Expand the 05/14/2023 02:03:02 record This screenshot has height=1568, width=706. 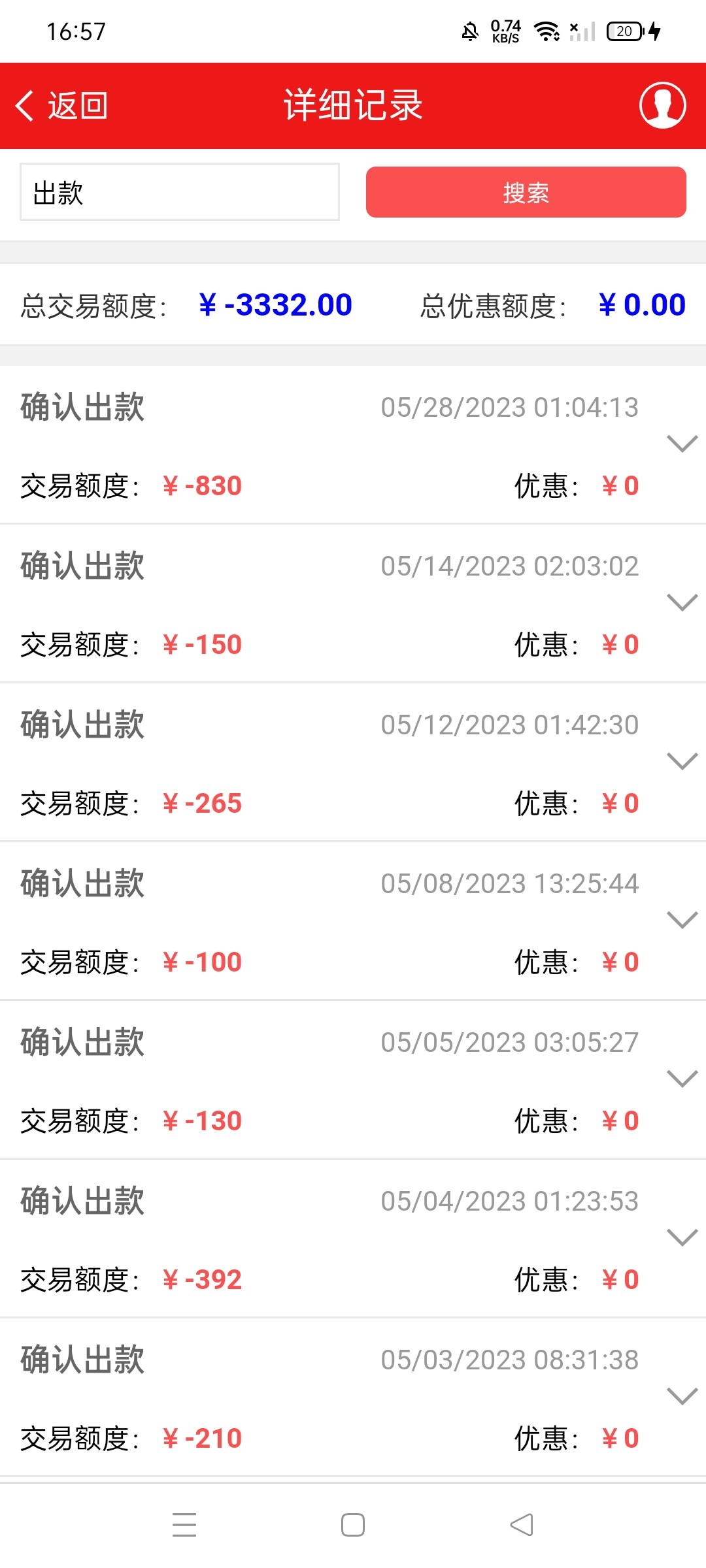click(x=682, y=602)
